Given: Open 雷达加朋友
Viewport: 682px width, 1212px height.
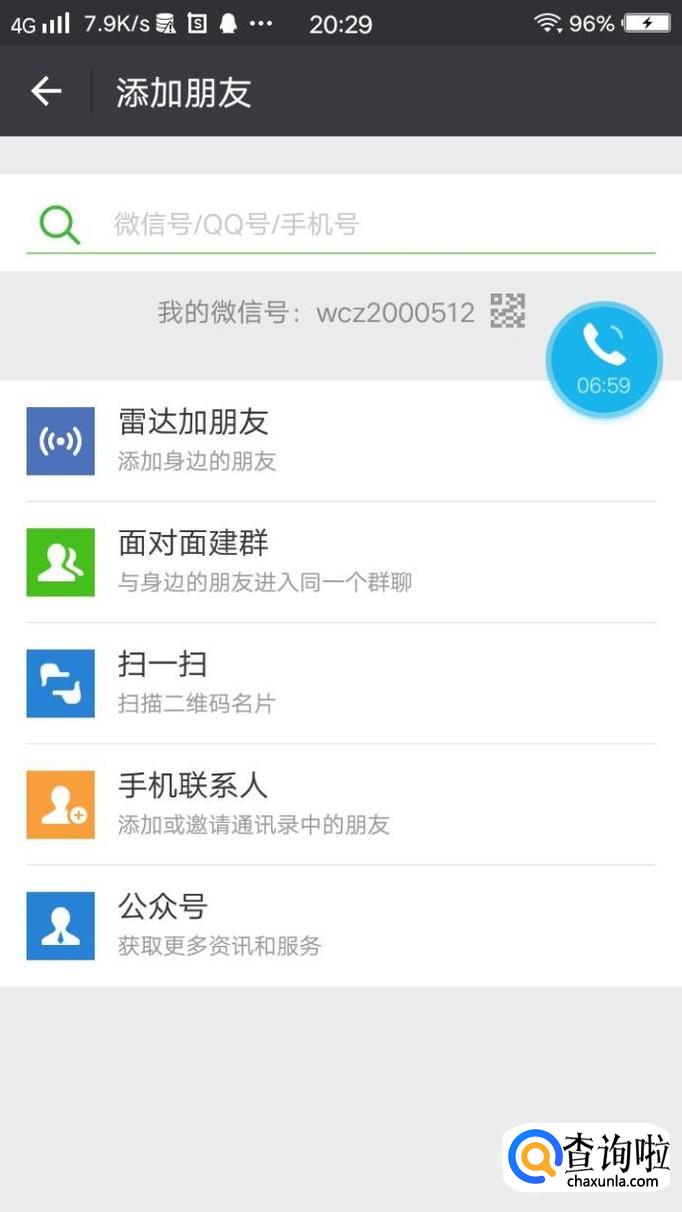Looking at the screenshot, I should pos(340,441).
